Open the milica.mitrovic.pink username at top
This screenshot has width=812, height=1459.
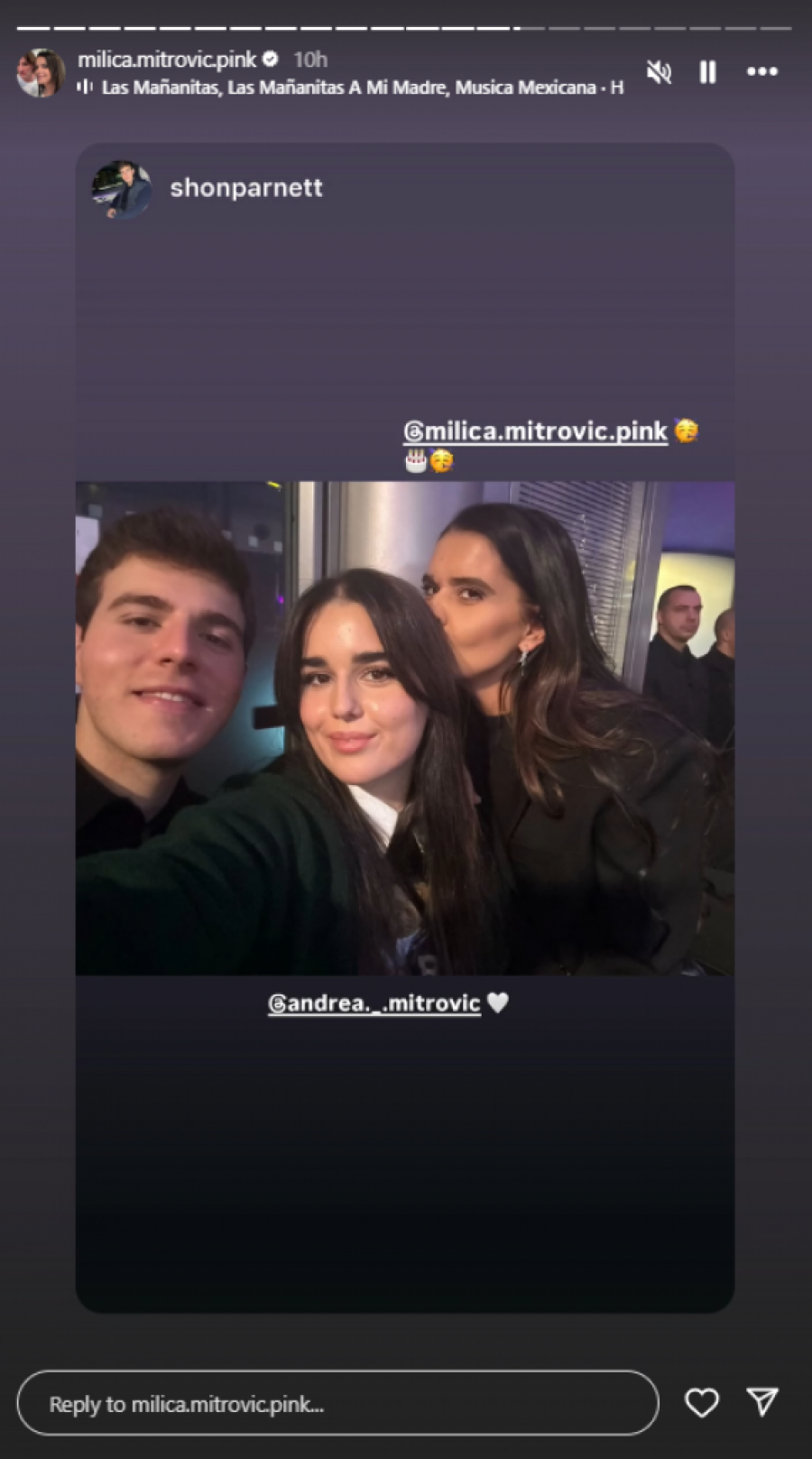[167, 60]
